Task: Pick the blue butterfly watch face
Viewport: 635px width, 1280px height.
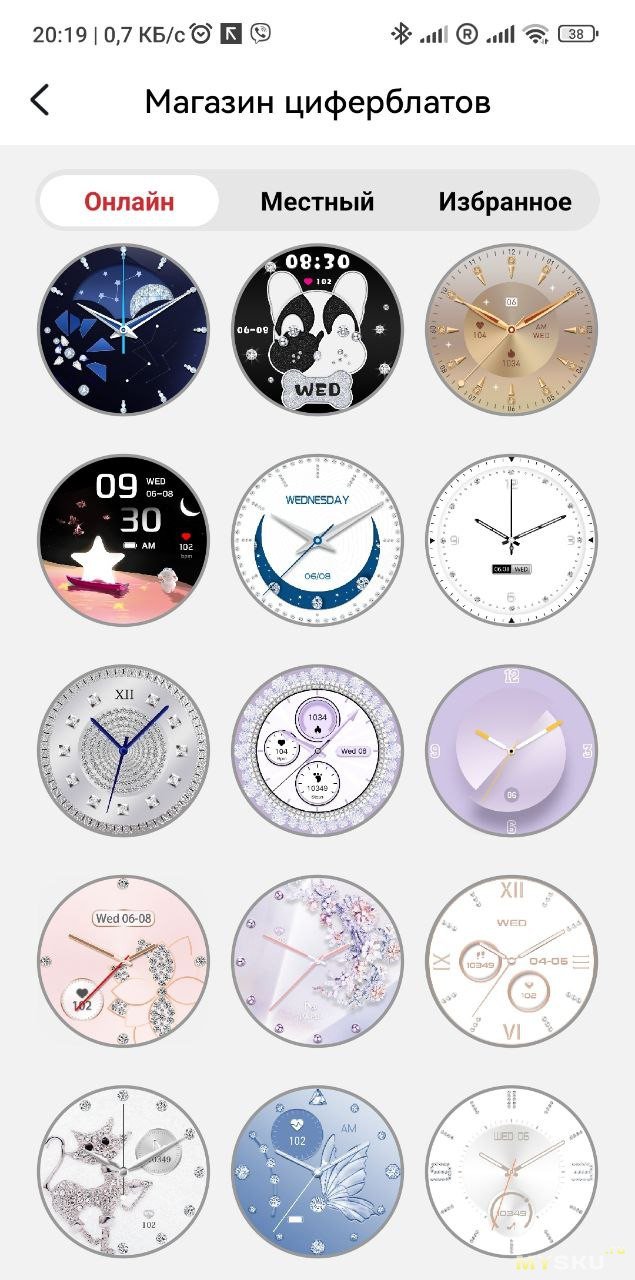Action: pos(318,1171)
